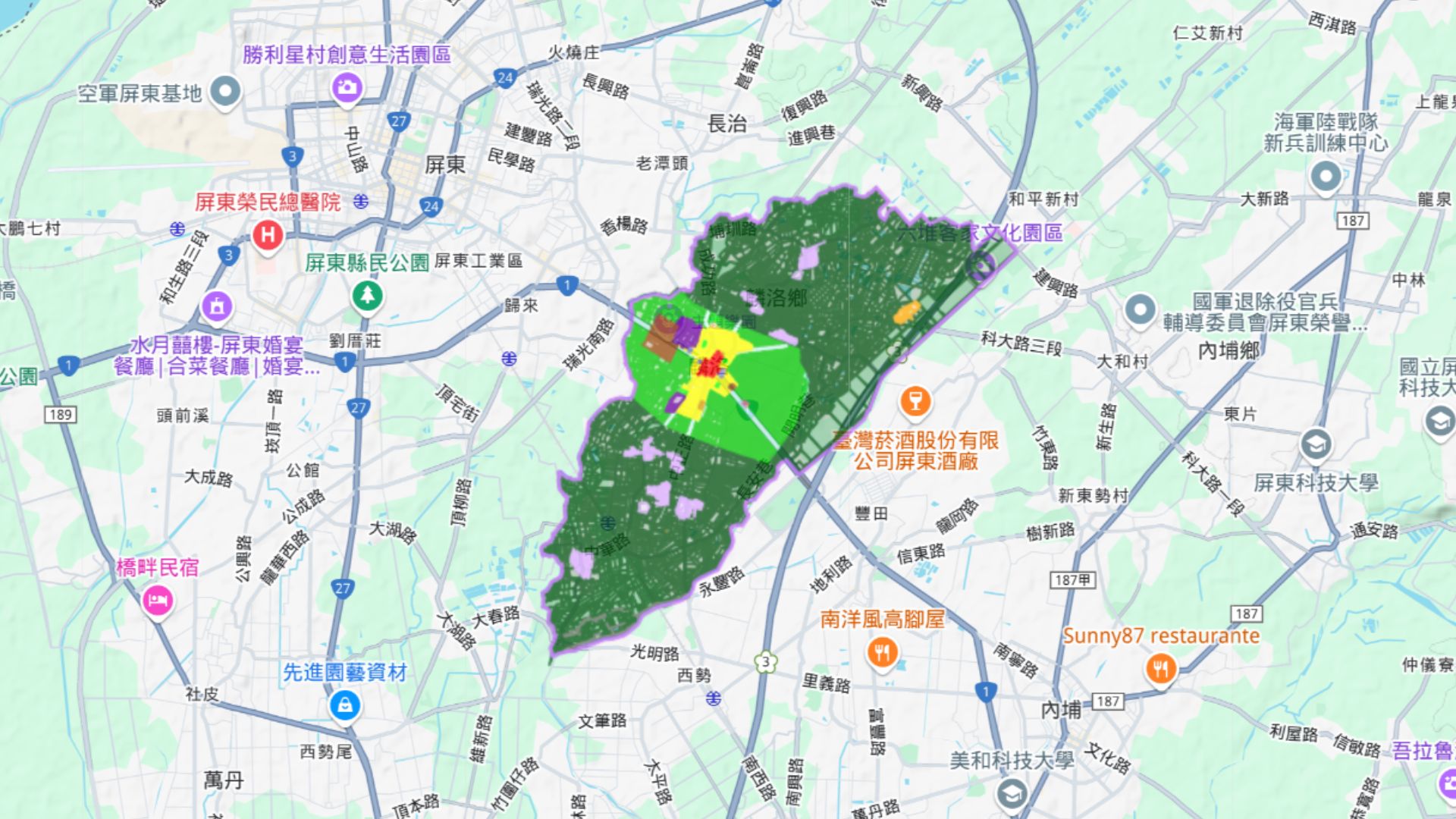The height and width of the screenshot is (819, 1456).
Task: Tap the 屏東科技大學 university marker
Action: click(x=1316, y=444)
